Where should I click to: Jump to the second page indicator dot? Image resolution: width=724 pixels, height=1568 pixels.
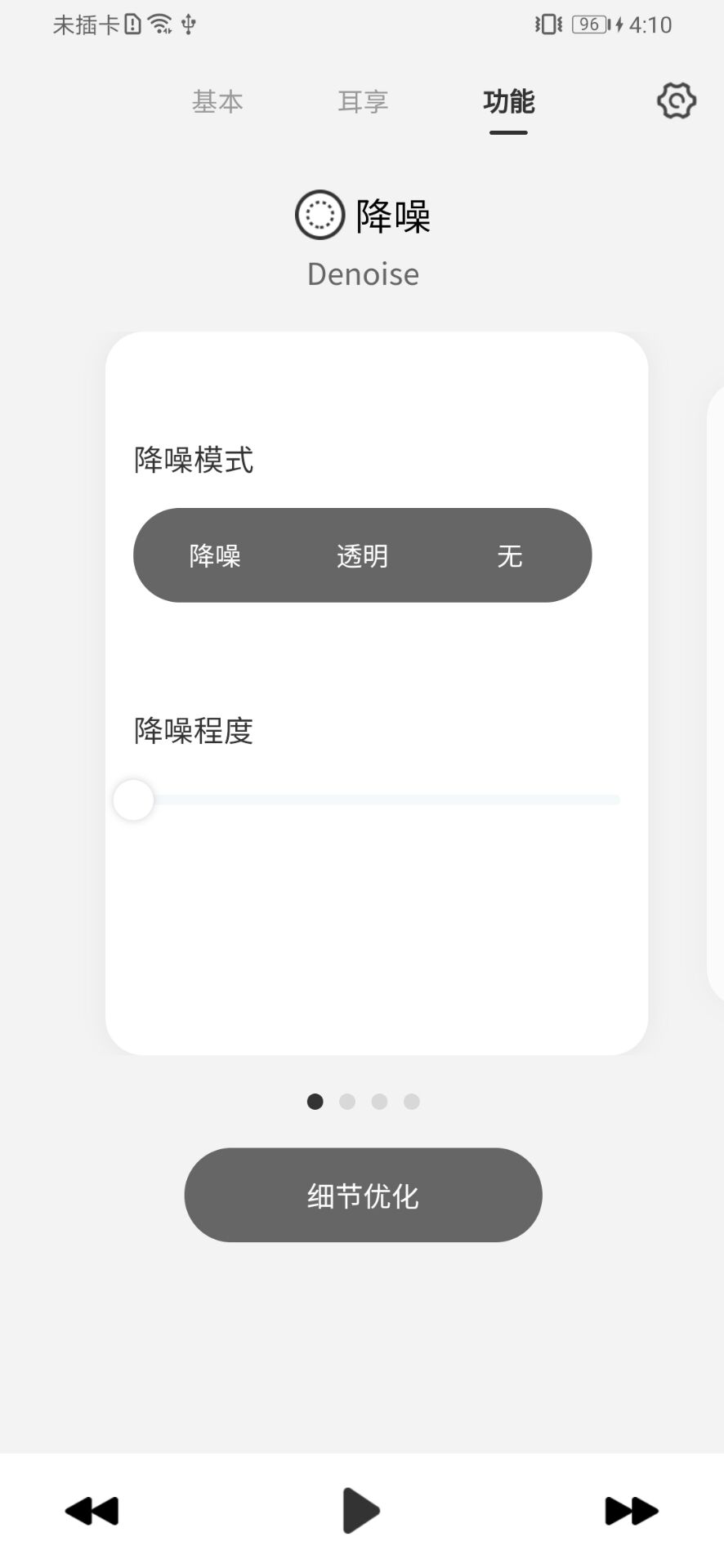(x=347, y=1102)
